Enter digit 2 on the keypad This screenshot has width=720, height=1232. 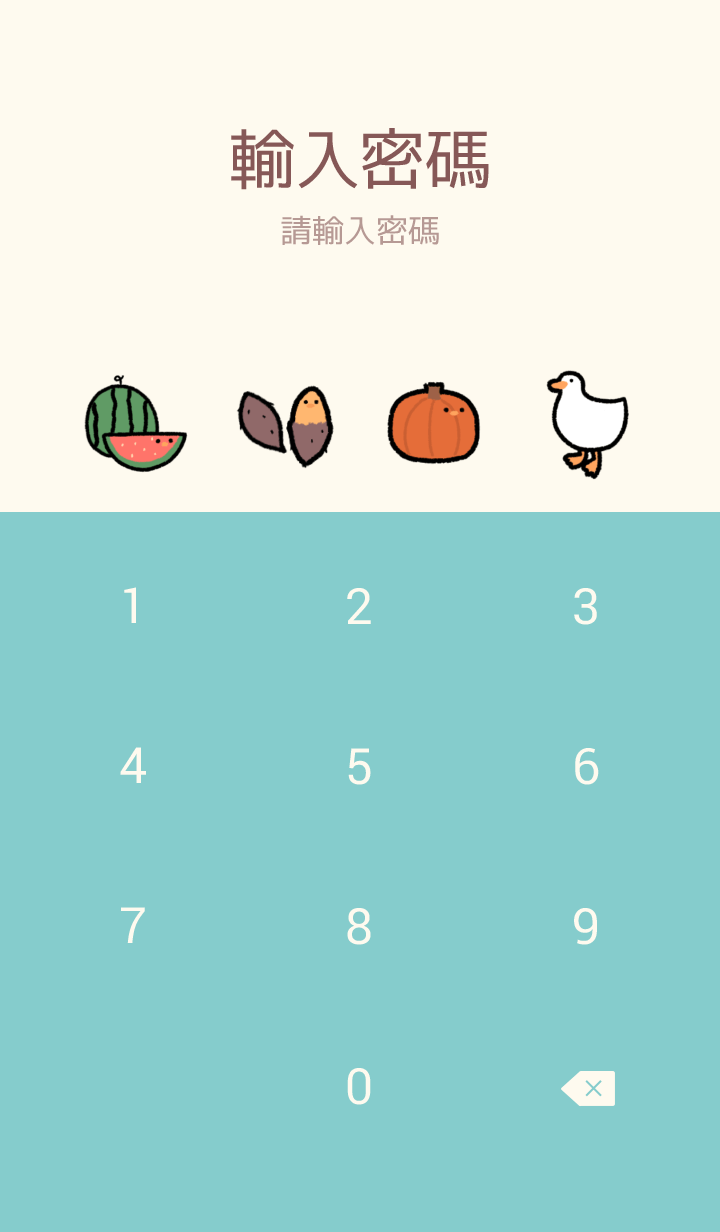[359, 607]
